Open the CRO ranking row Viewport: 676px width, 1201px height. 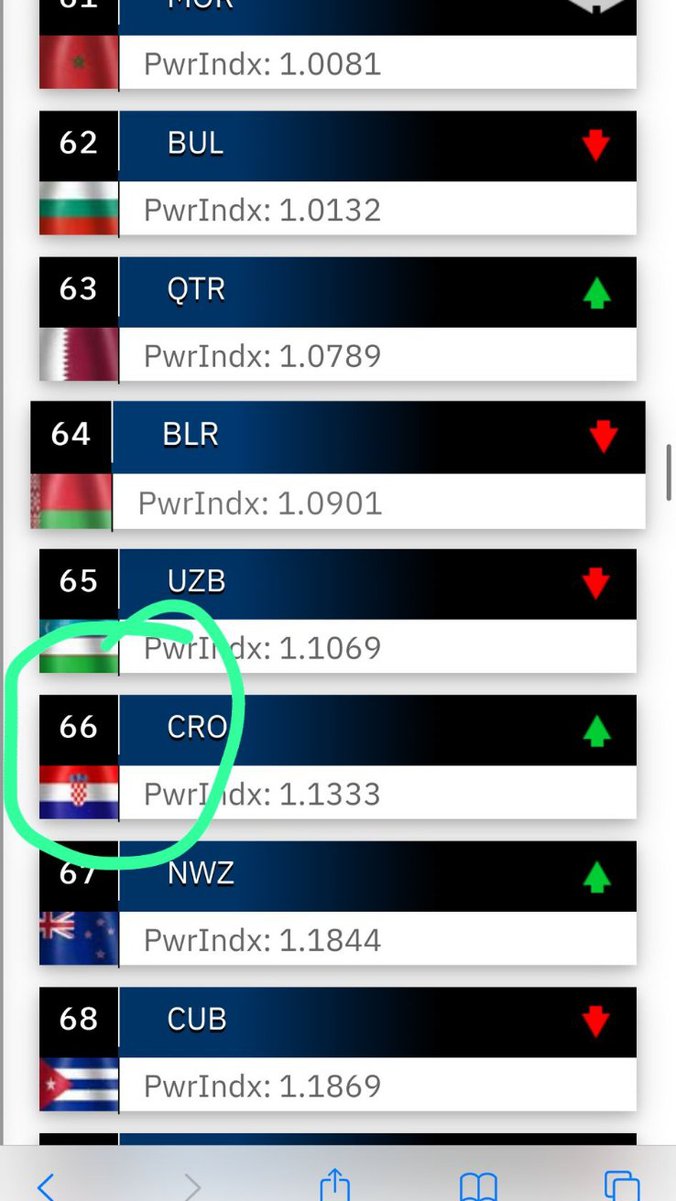(337, 757)
